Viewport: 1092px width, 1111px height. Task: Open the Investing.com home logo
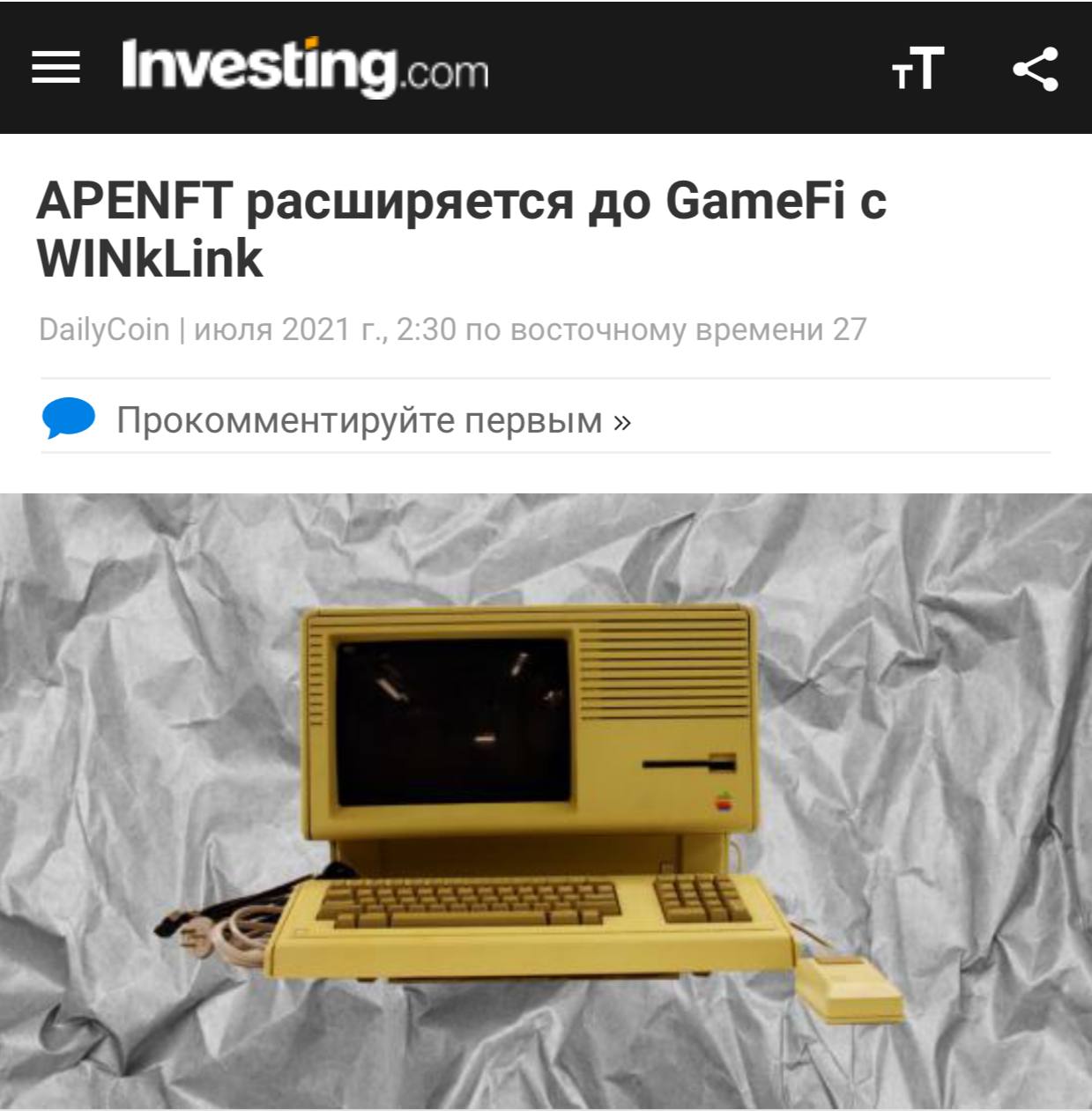[305, 67]
